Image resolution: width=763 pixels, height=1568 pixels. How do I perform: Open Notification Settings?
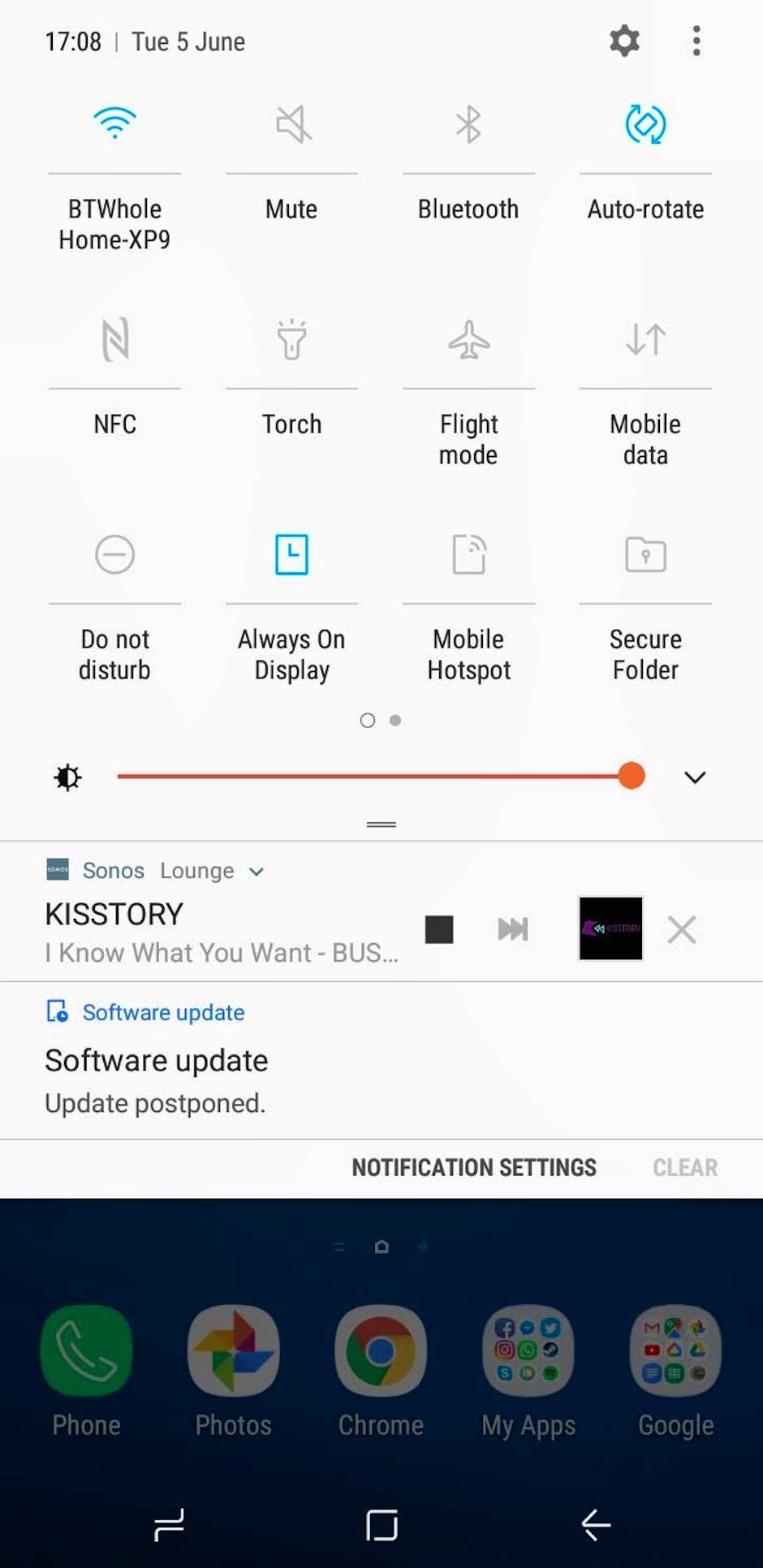pyautogui.click(x=474, y=1168)
